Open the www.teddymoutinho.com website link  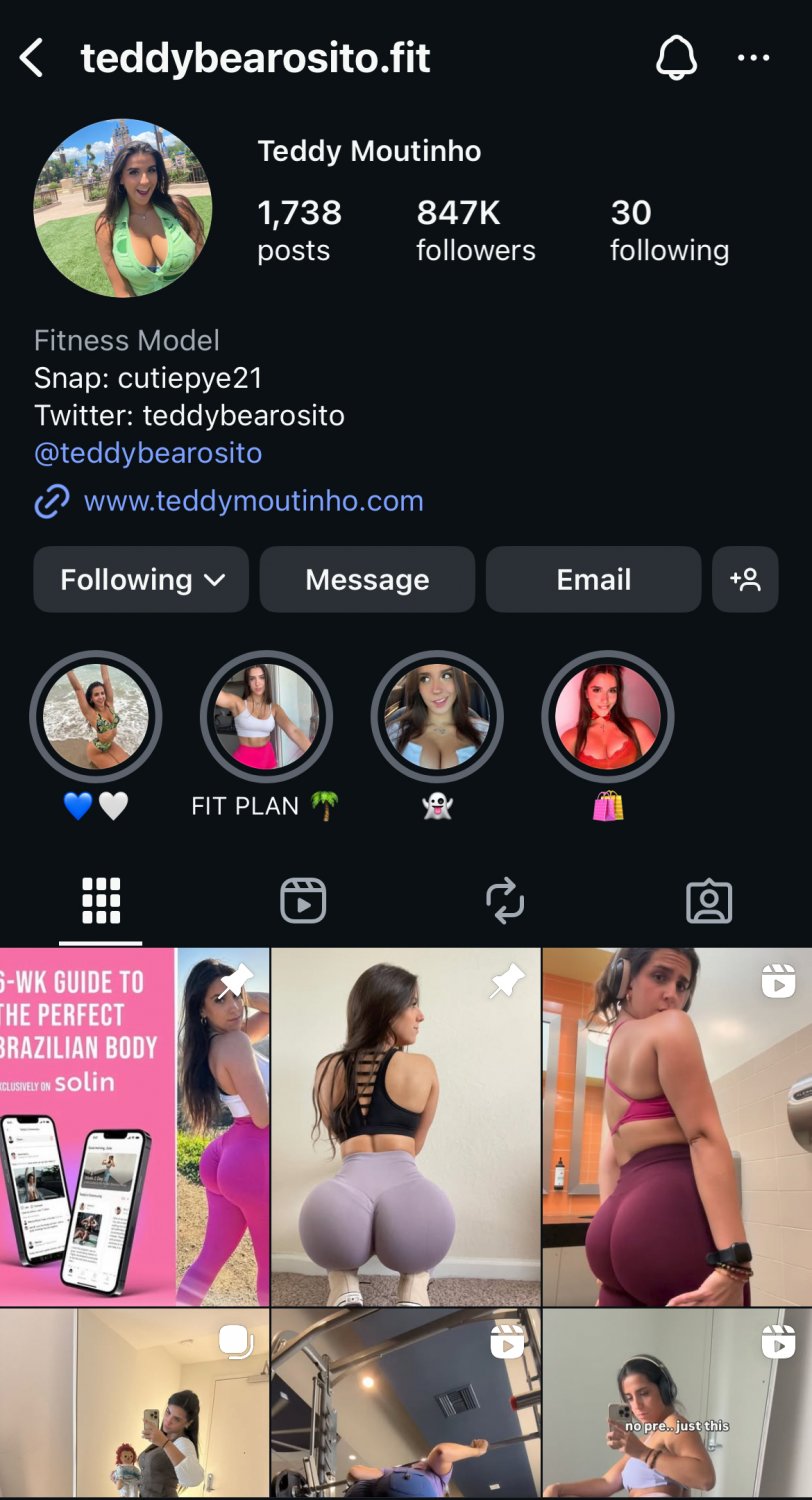pyautogui.click(x=253, y=501)
